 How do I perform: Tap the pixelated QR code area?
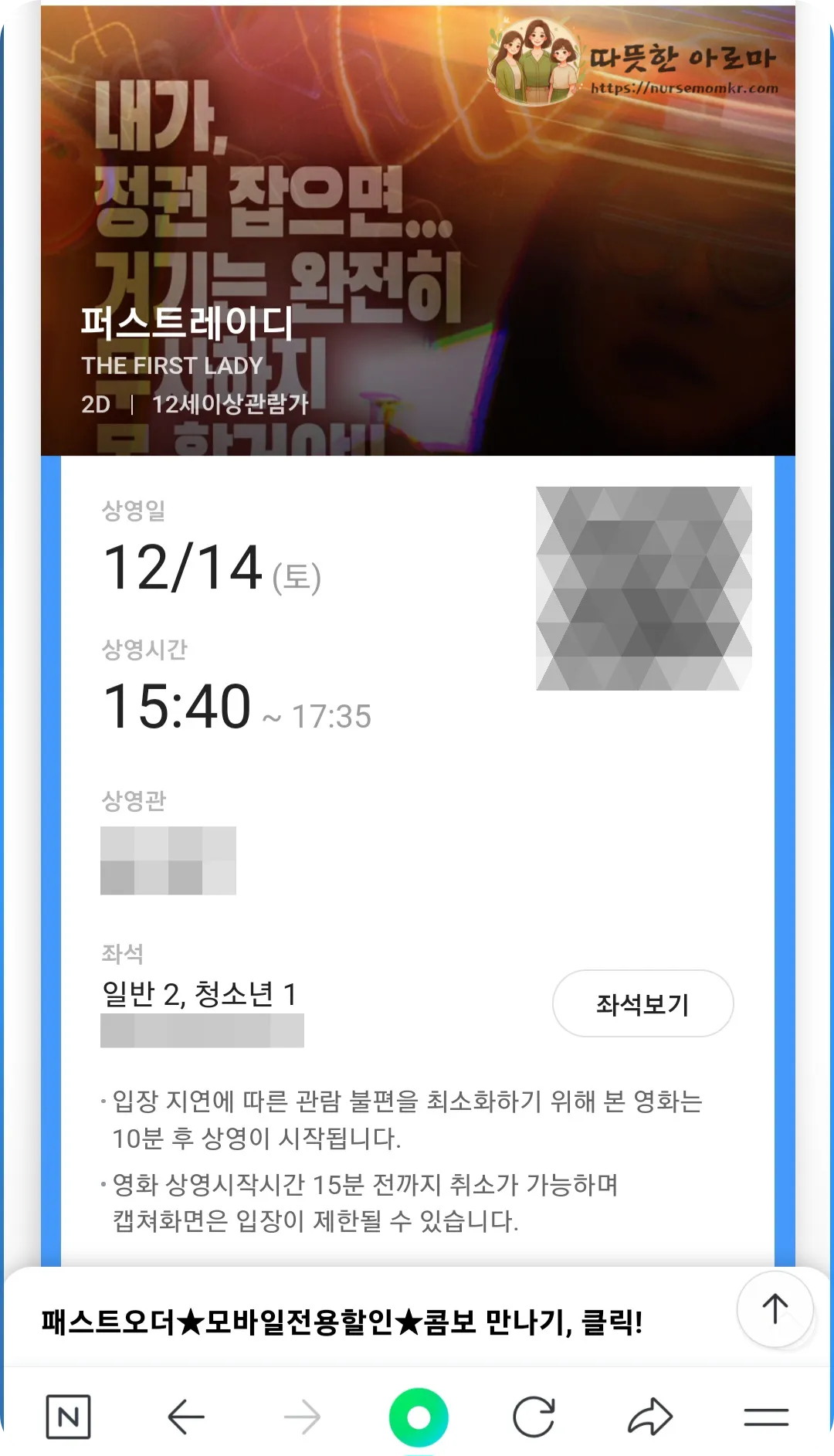click(643, 588)
